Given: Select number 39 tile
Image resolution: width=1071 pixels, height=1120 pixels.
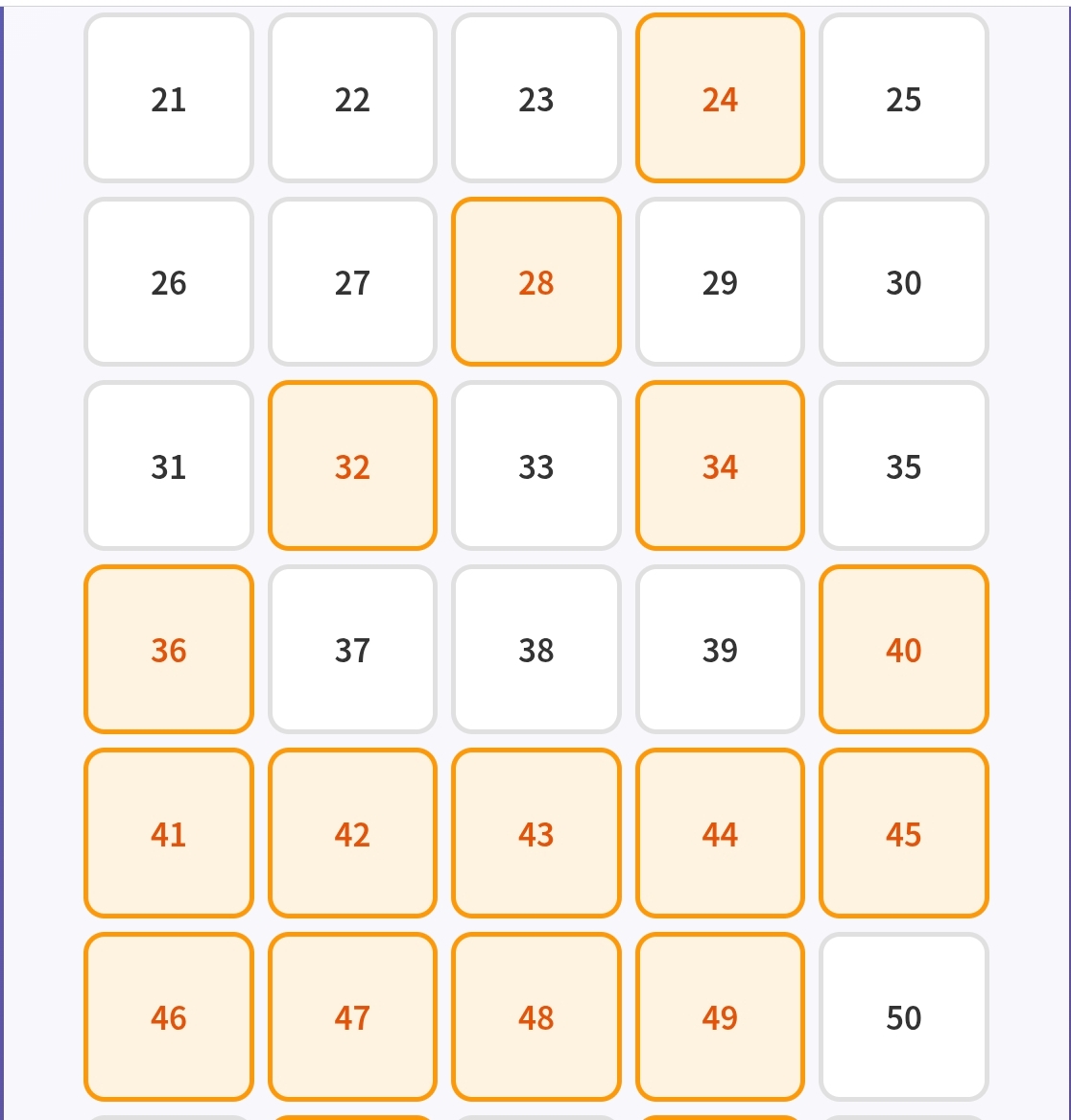Looking at the screenshot, I should (720, 650).
